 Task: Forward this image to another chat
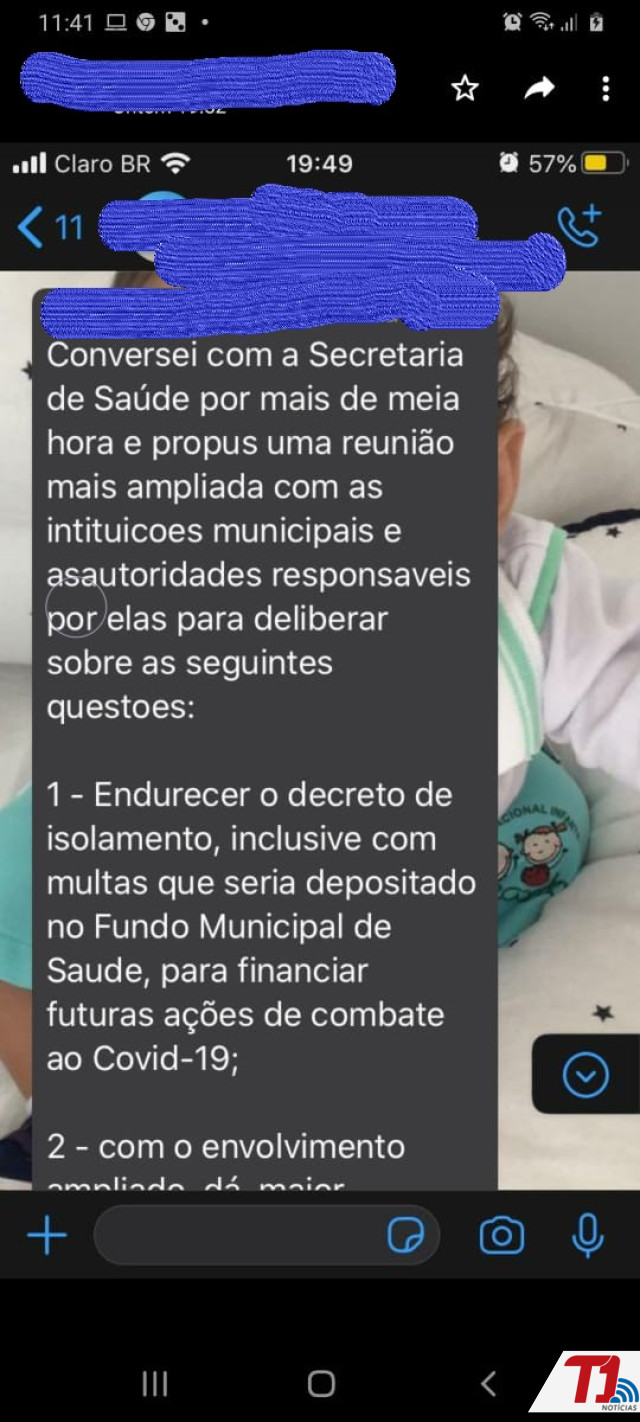click(x=539, y=89)
